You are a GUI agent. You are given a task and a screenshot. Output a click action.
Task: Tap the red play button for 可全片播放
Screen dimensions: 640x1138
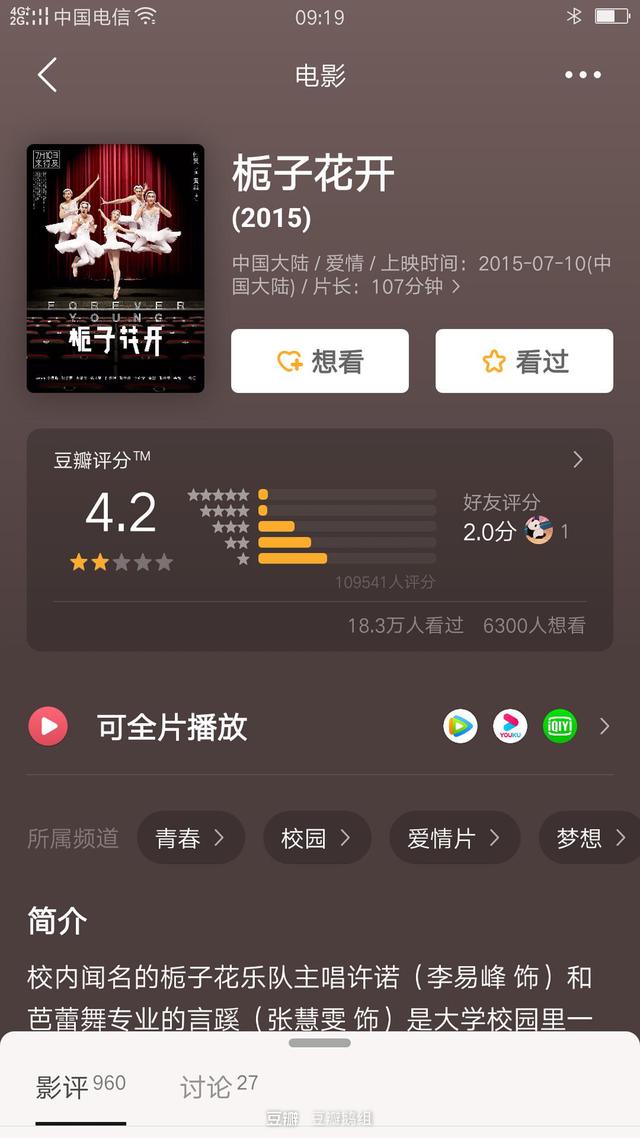(48, 726)
